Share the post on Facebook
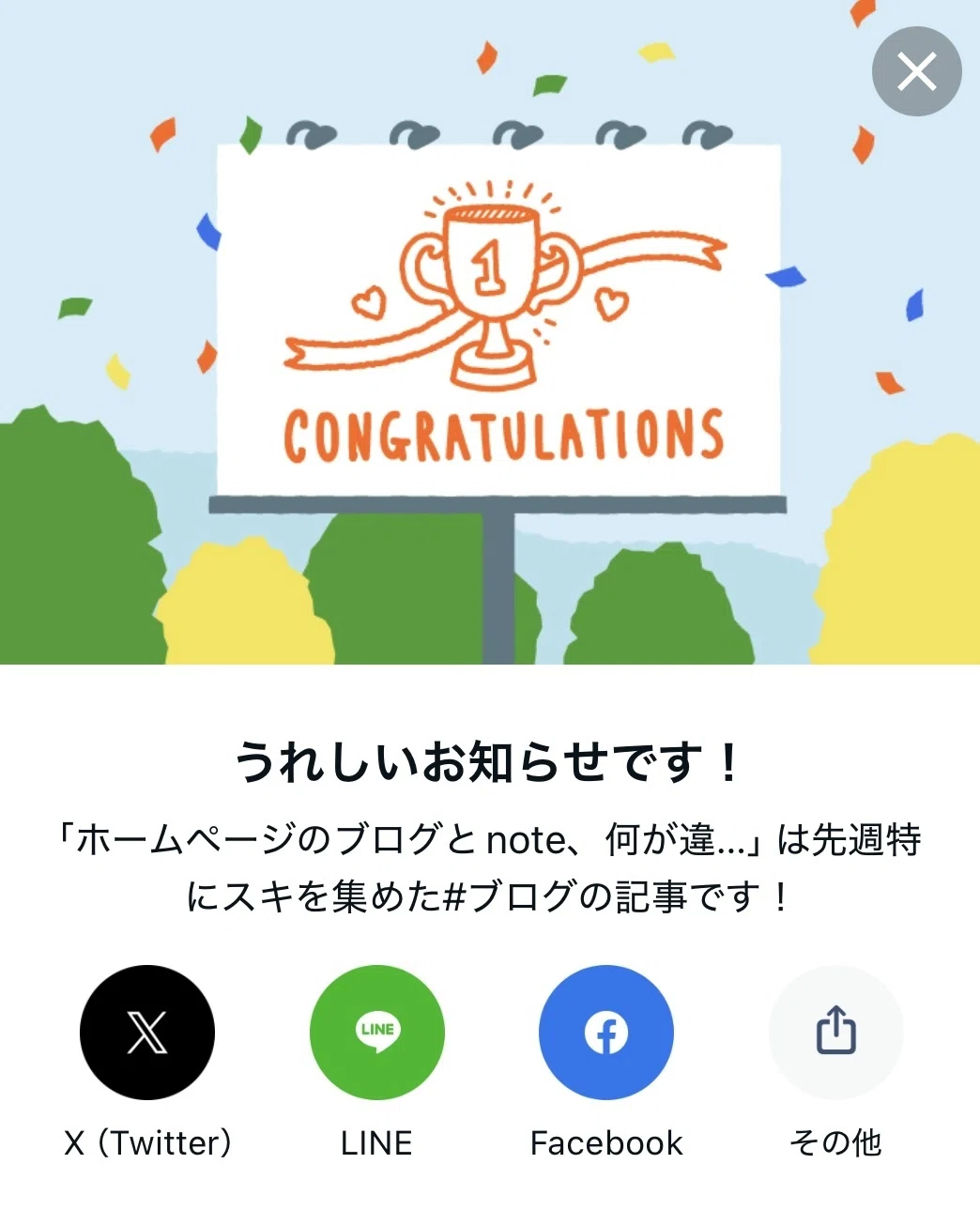The width and height of the screenshot is (980, 1225). click(606, 1032)
